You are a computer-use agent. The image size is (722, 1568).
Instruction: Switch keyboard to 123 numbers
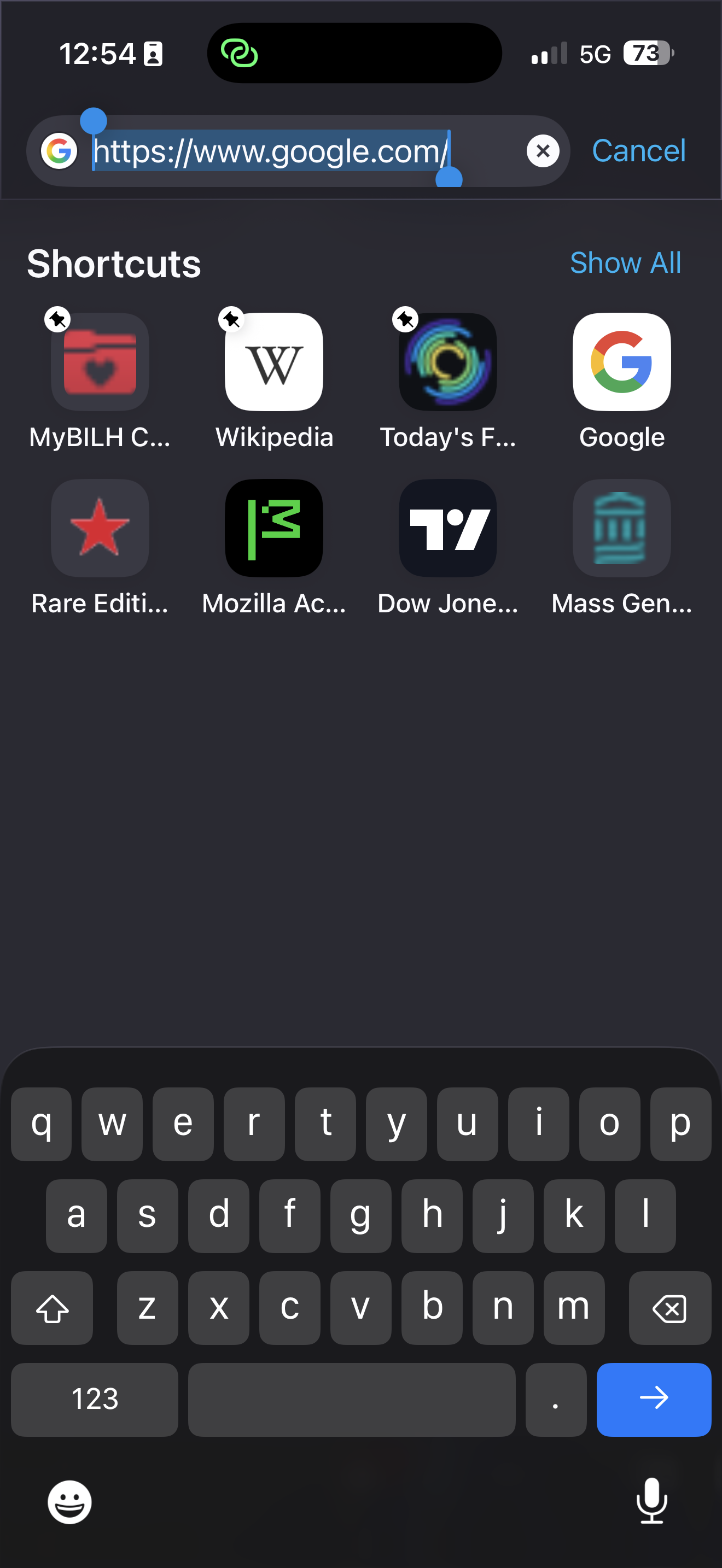(x=95, y=1399)
